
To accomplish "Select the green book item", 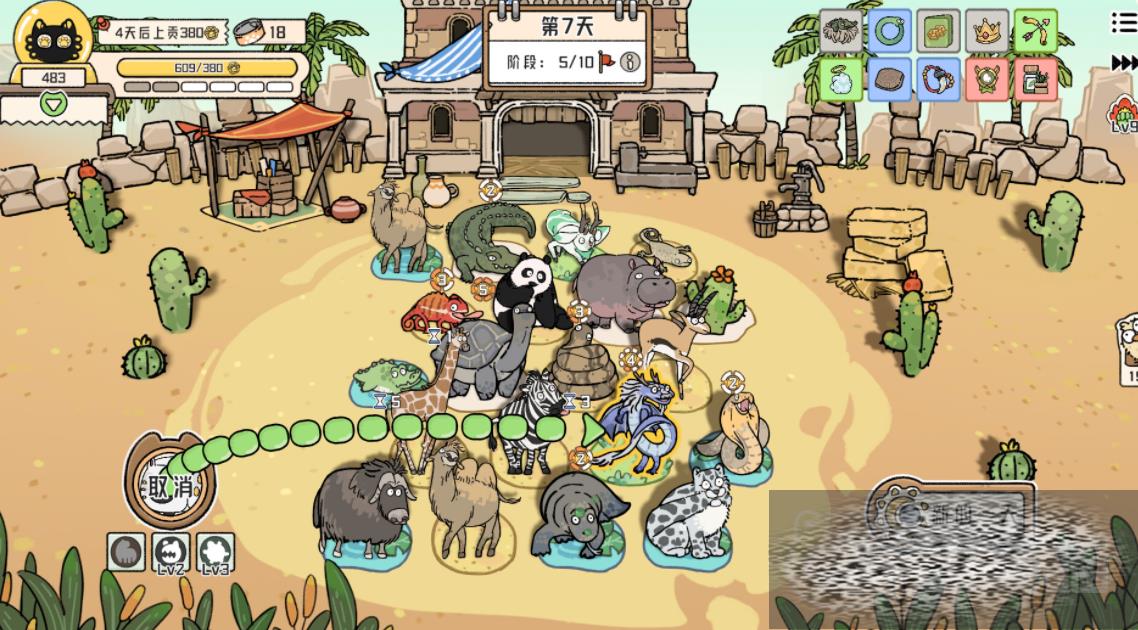I will tap(938, 31).
